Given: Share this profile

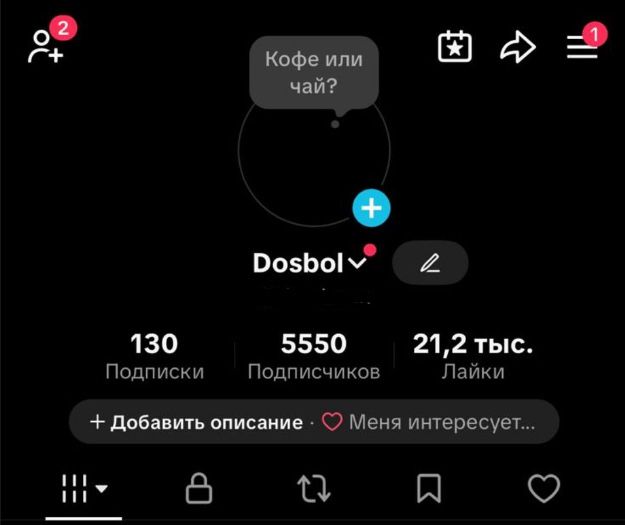Looking at the screenshot, I should click(x=517, y=47).
